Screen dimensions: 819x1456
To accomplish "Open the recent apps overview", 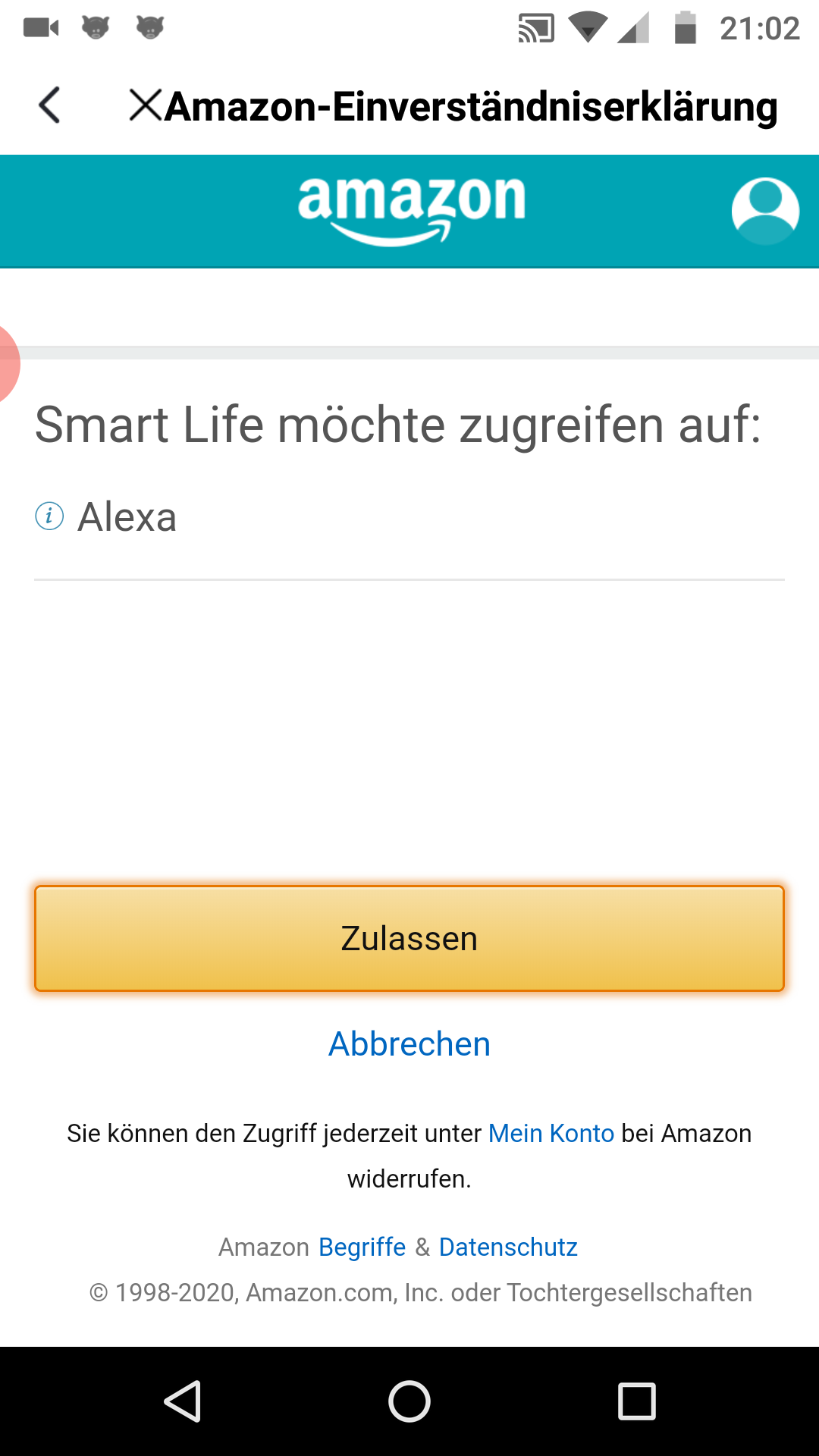I will 637,1401.
